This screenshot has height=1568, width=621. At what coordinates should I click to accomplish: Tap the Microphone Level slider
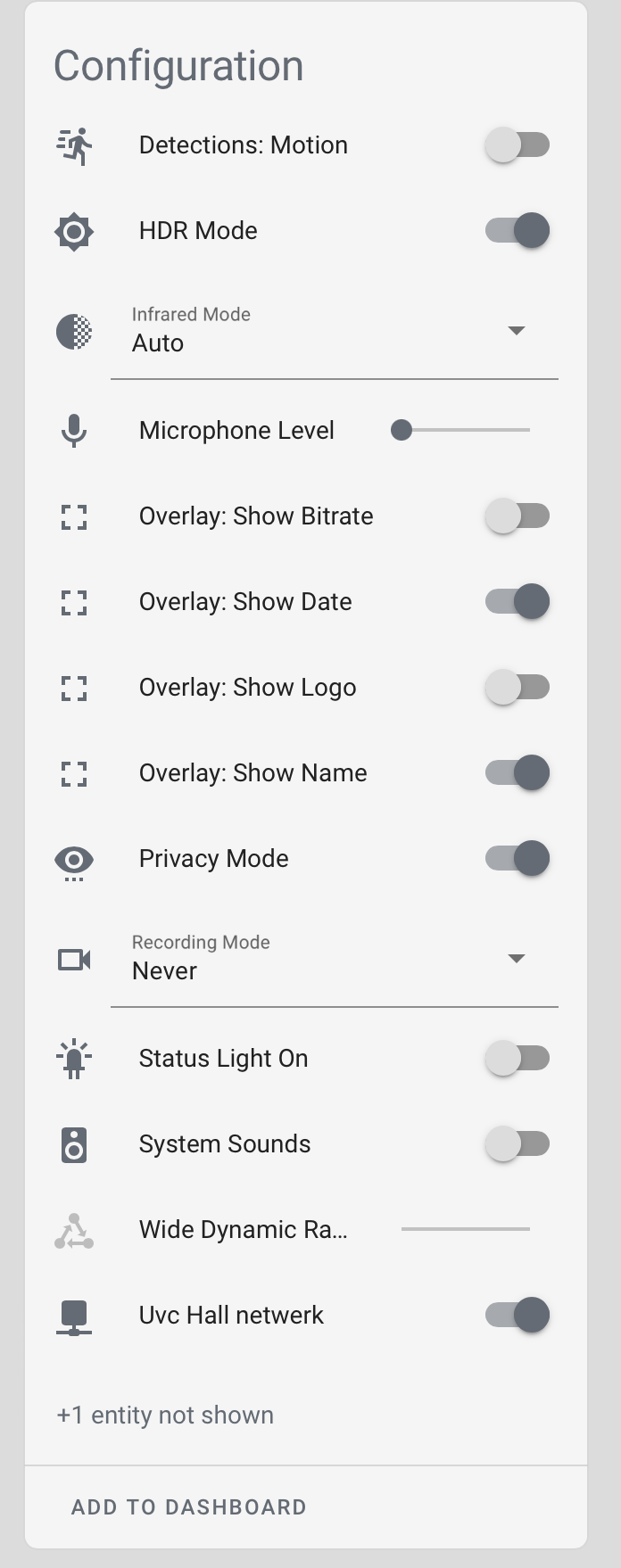(x=464, y=430)
